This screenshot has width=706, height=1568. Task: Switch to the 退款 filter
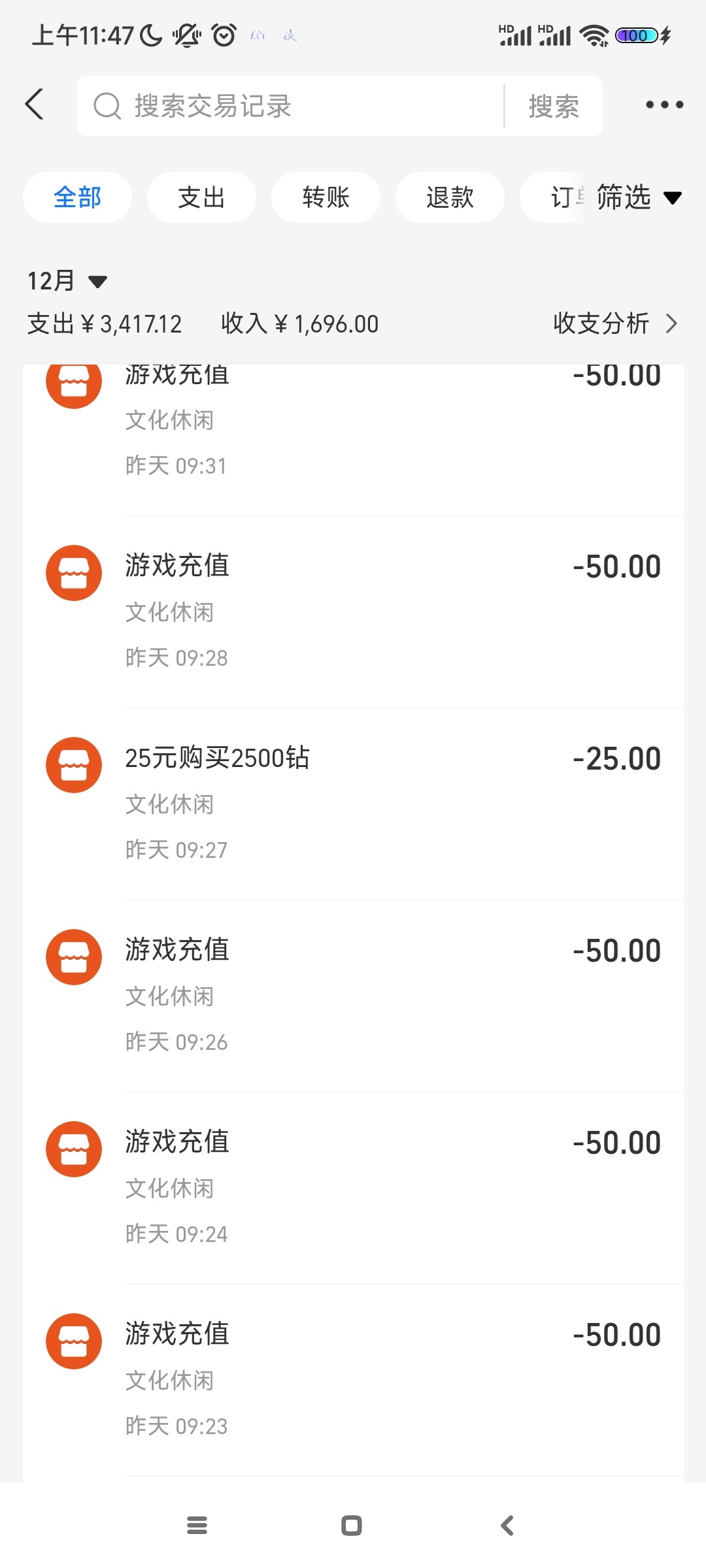click(x=450, y=197)
